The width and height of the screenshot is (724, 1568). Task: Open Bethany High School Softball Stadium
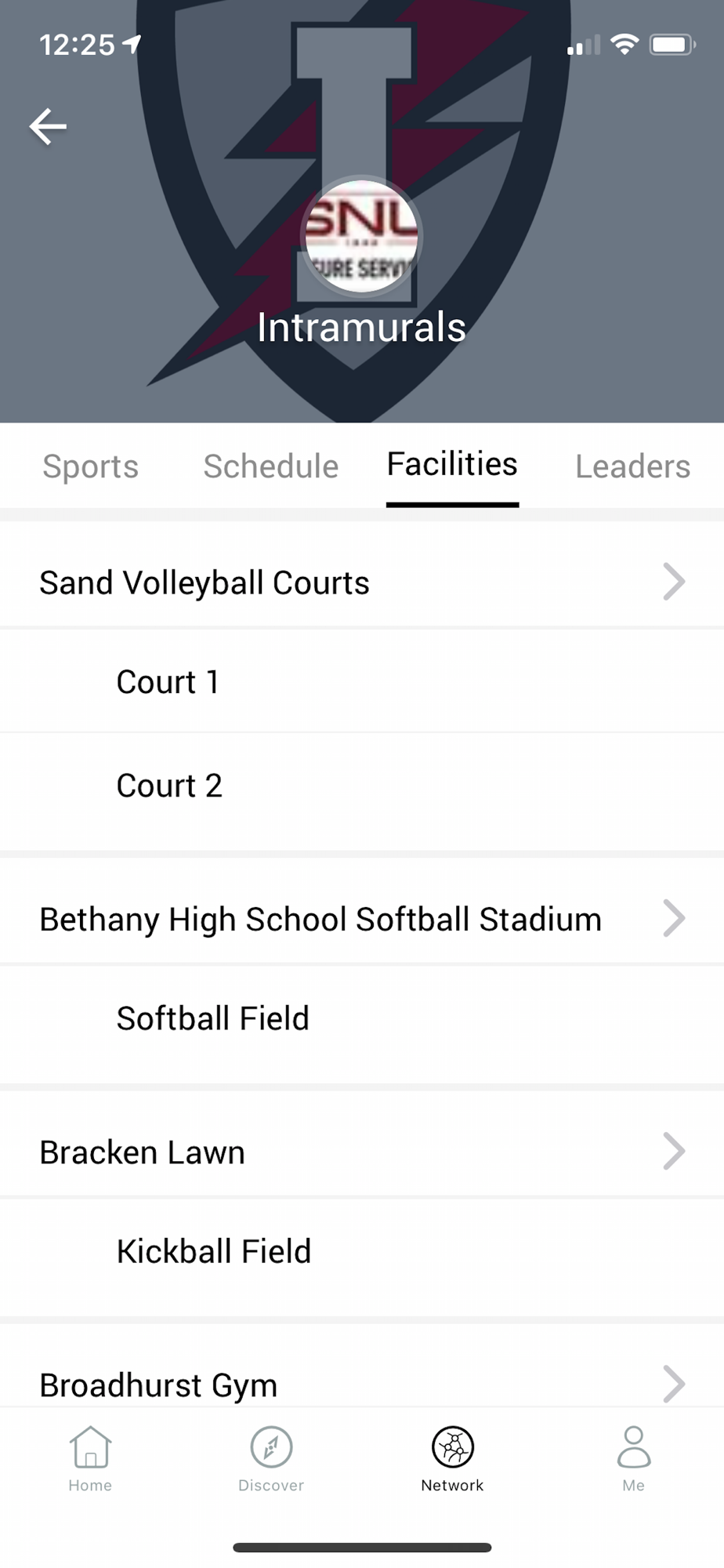point(362,919)
